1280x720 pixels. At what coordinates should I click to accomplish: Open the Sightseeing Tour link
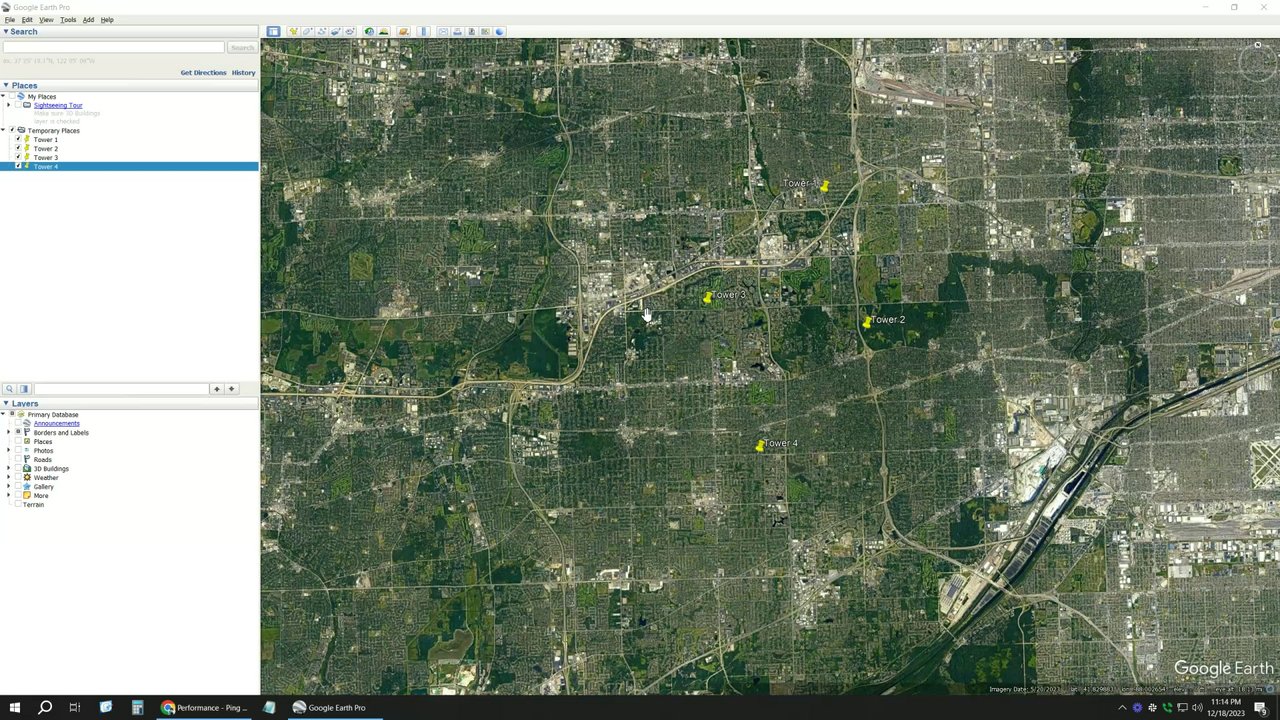coord(58,105)
